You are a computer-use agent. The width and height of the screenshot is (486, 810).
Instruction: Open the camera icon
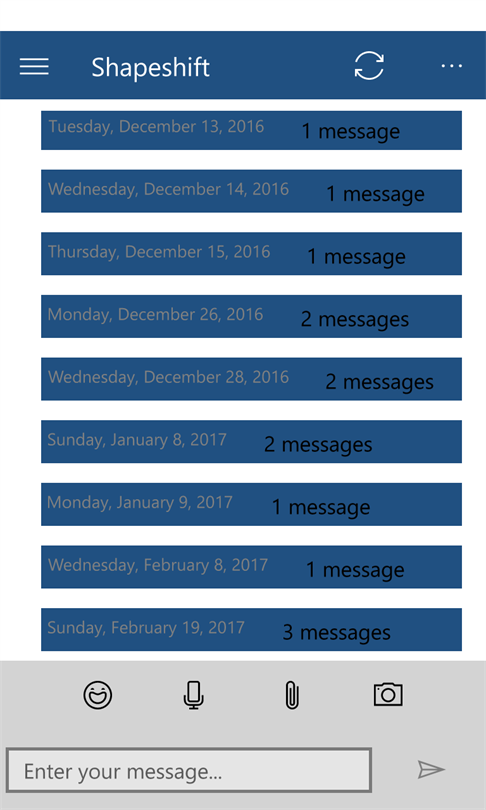coord(388,694)
